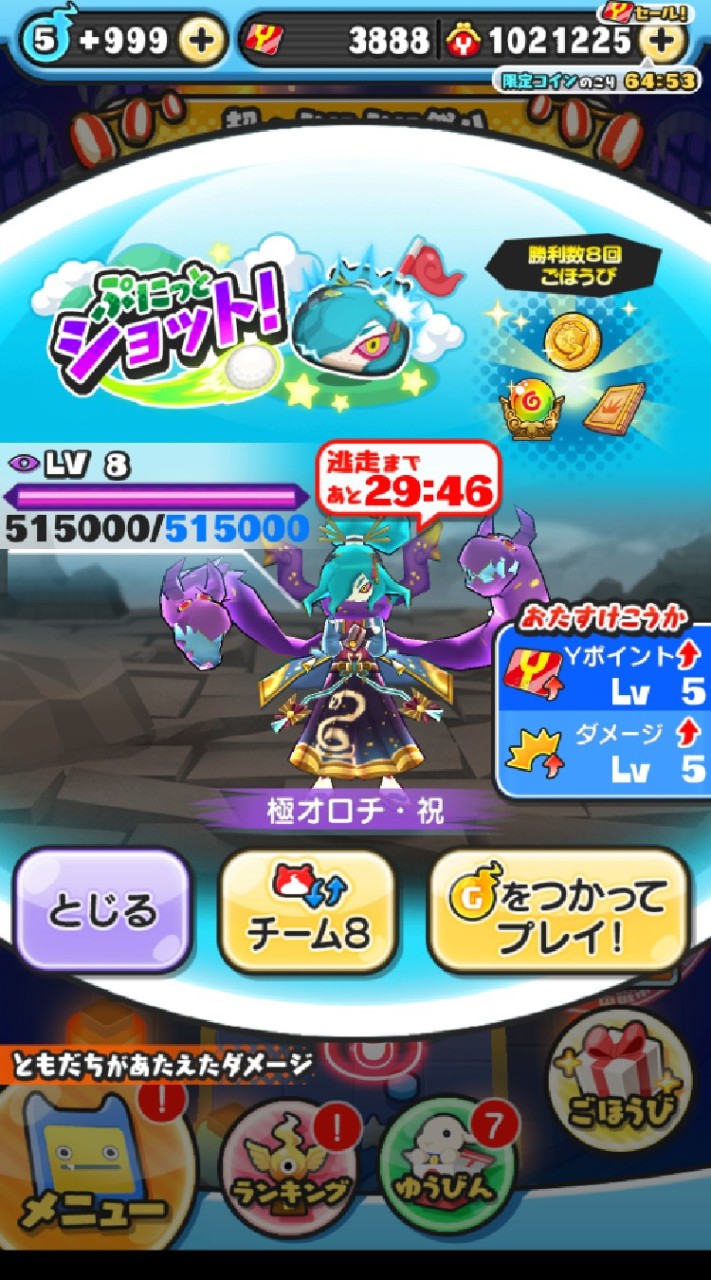Tap the とじる close button

[x=102, y=911]
